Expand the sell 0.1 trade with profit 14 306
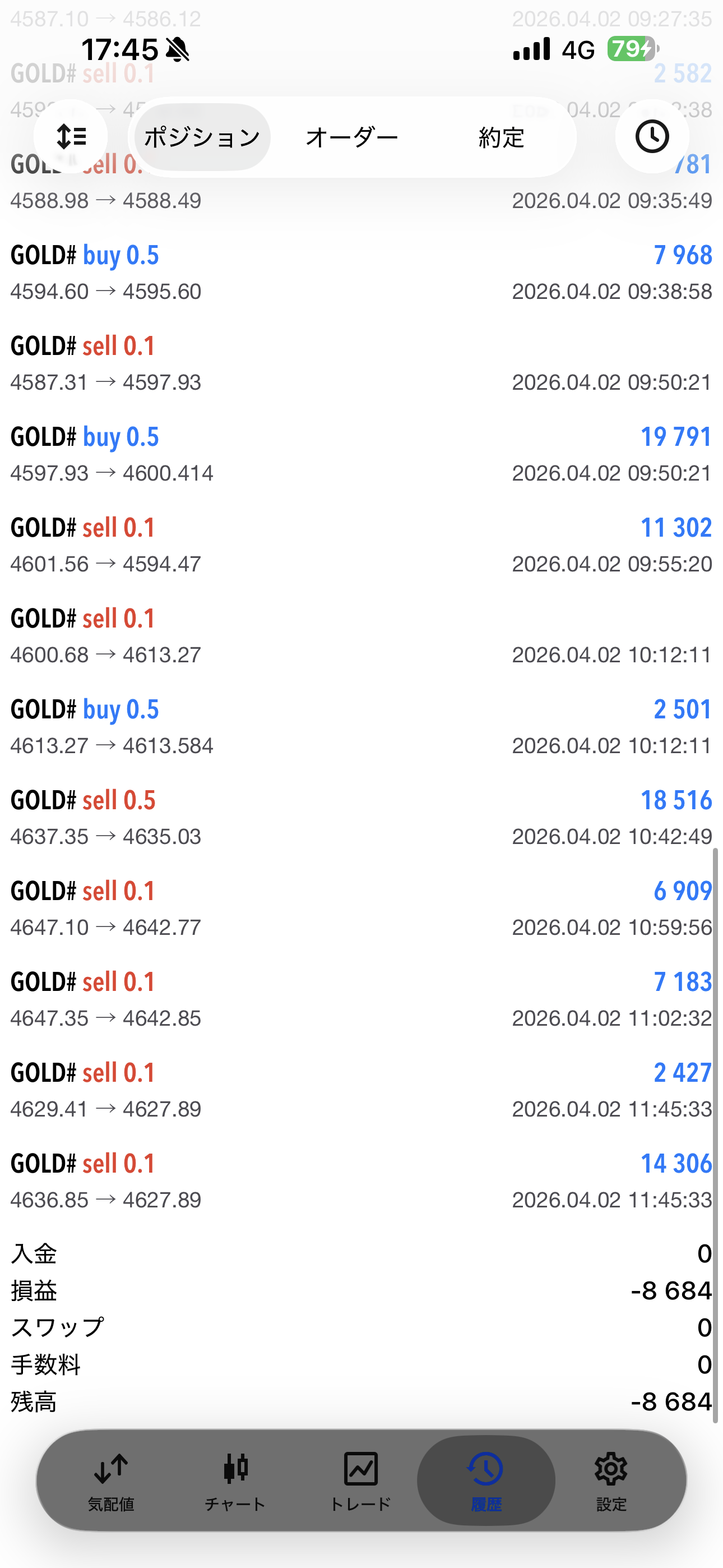 click(x=361, y=1181)
